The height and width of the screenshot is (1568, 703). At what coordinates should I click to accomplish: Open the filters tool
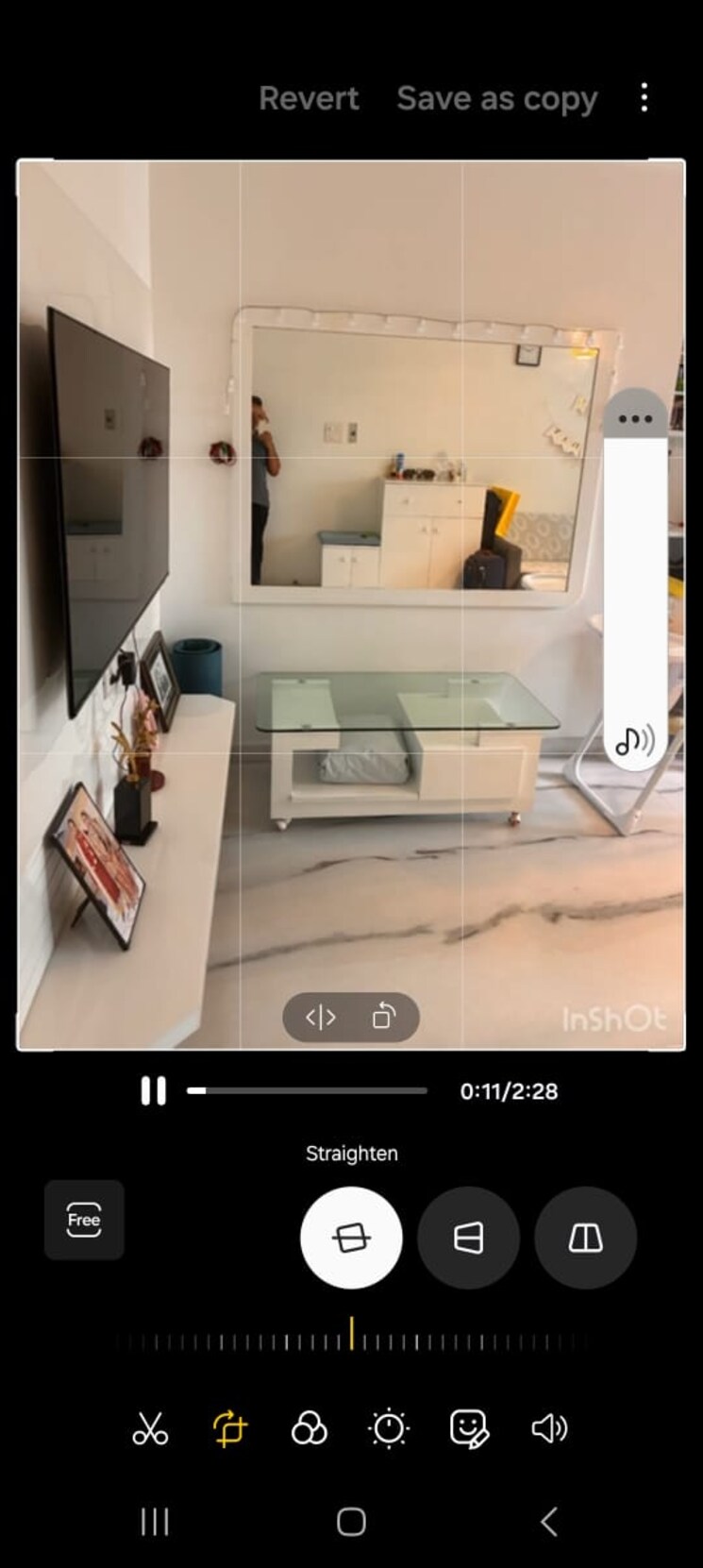pos(308,1430)
